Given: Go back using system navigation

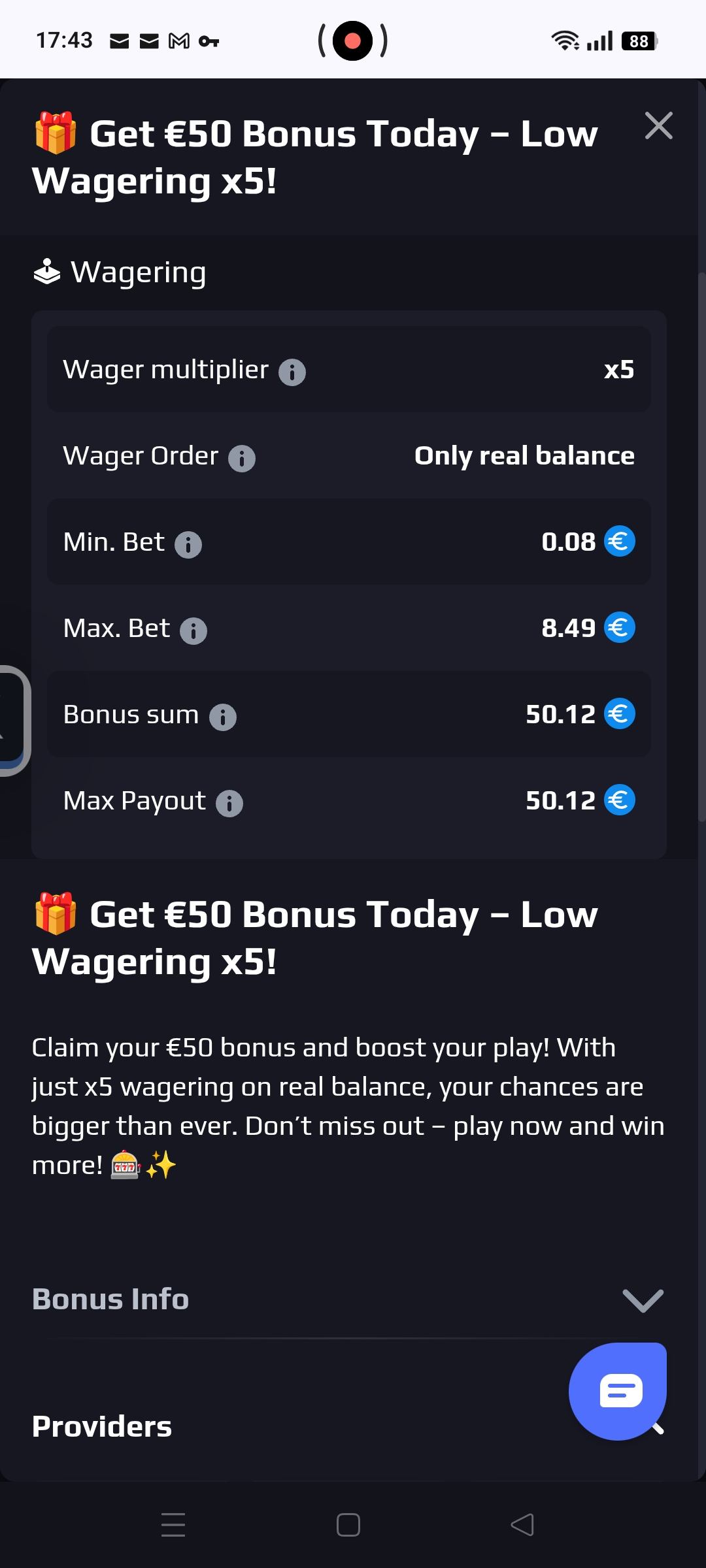Looking at the screenshot, I should pos(522,1525).
